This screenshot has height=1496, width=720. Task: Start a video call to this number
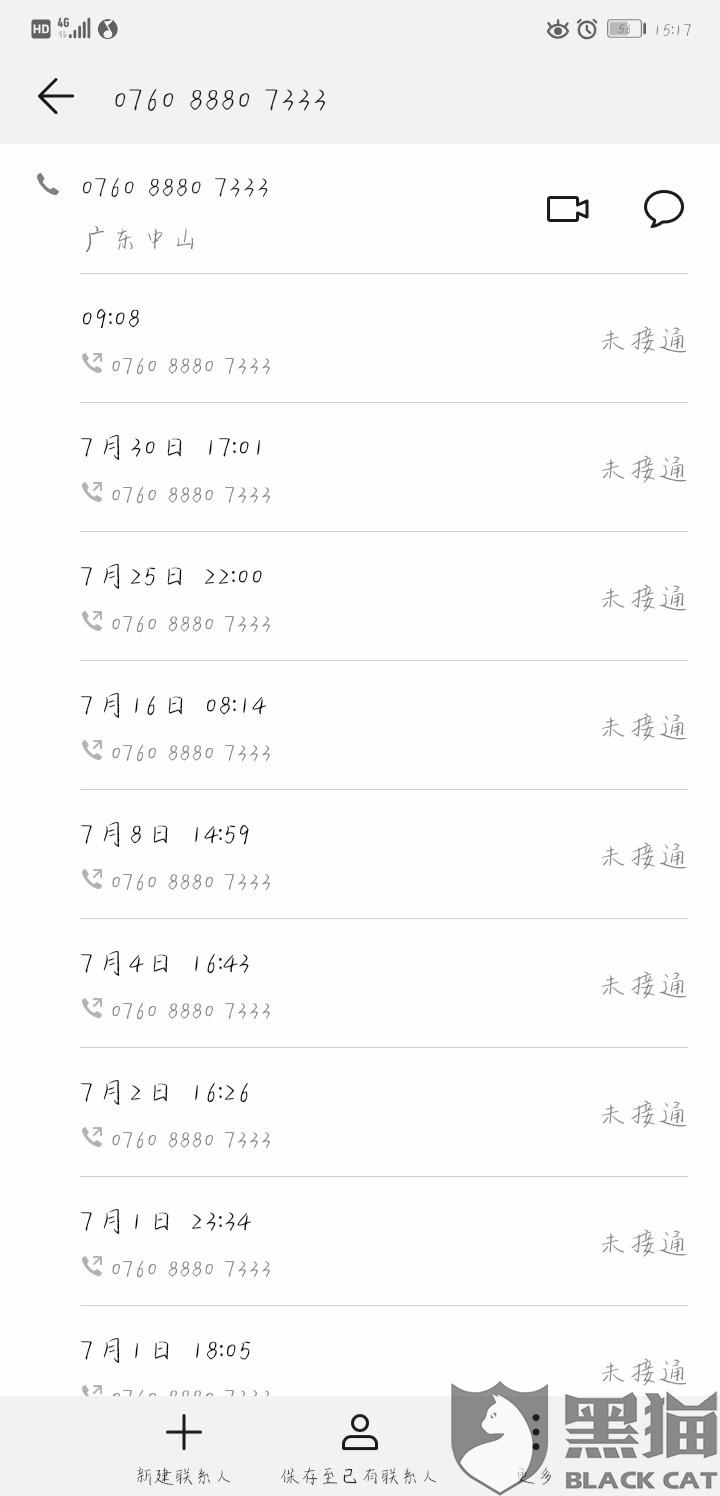[567, 209]
